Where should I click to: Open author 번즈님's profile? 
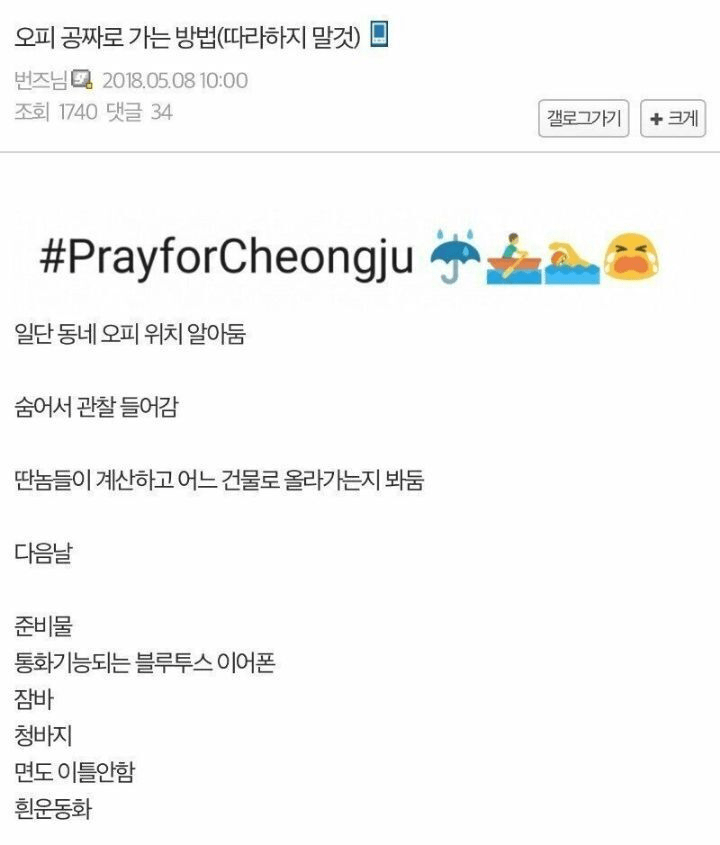click(x=42, y=80)
